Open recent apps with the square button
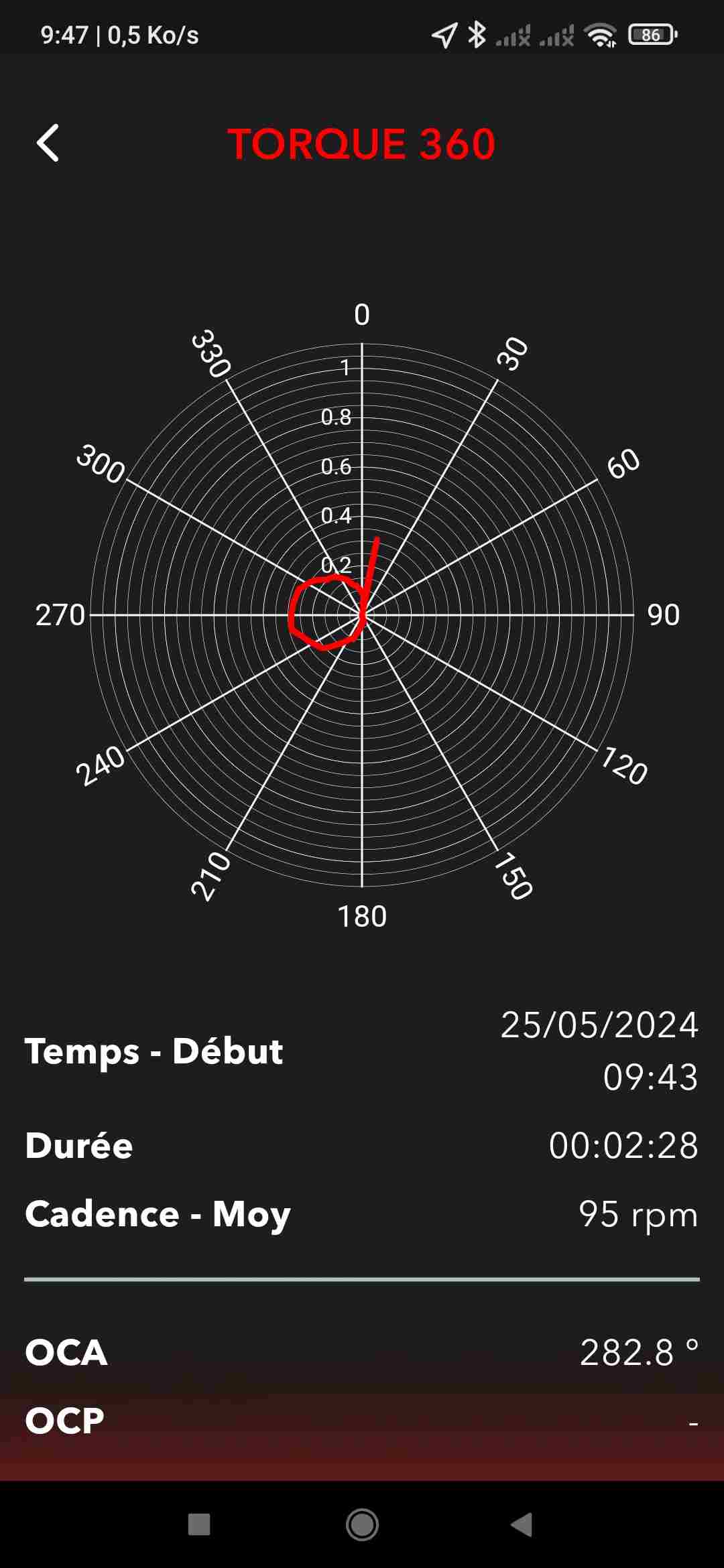Viewport: 724px width, 1568px height. pos(199,1524)
